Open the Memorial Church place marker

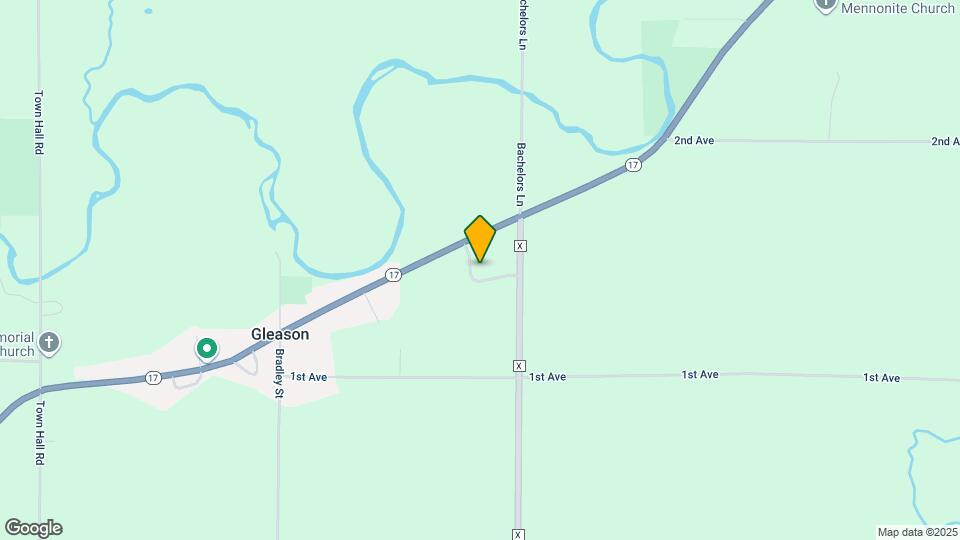49,345
